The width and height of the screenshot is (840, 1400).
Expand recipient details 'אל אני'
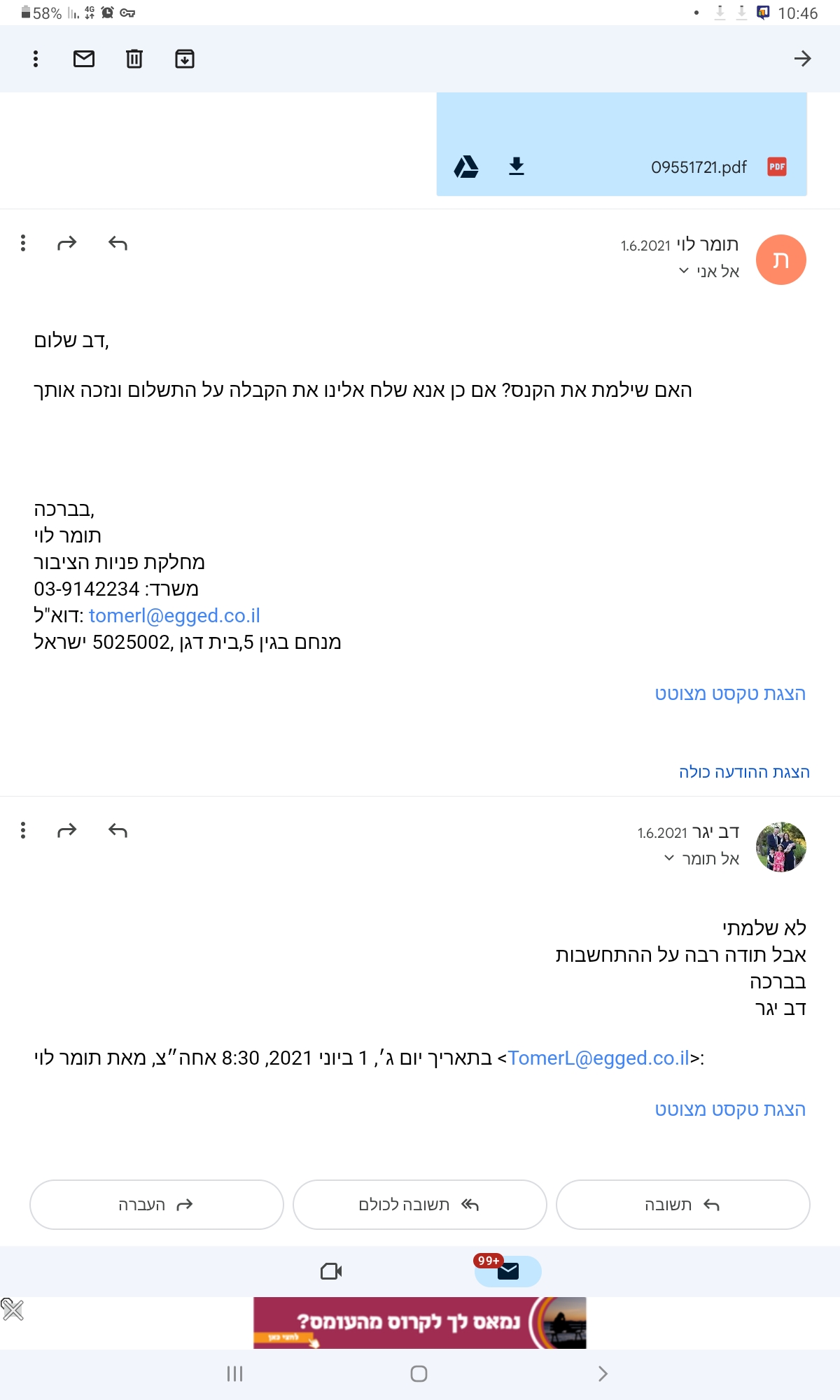[708, 272]
